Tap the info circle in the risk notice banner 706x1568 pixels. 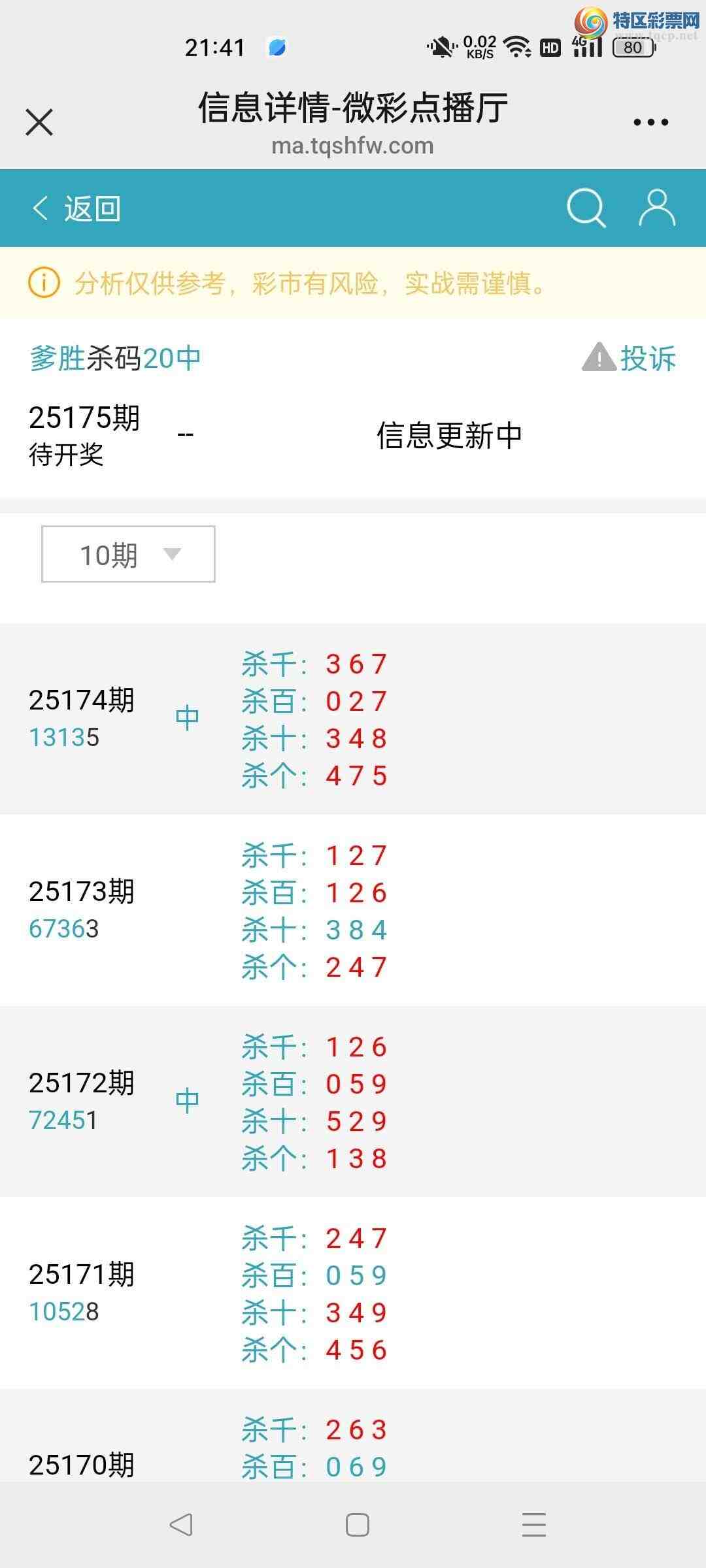pos(42,284)
